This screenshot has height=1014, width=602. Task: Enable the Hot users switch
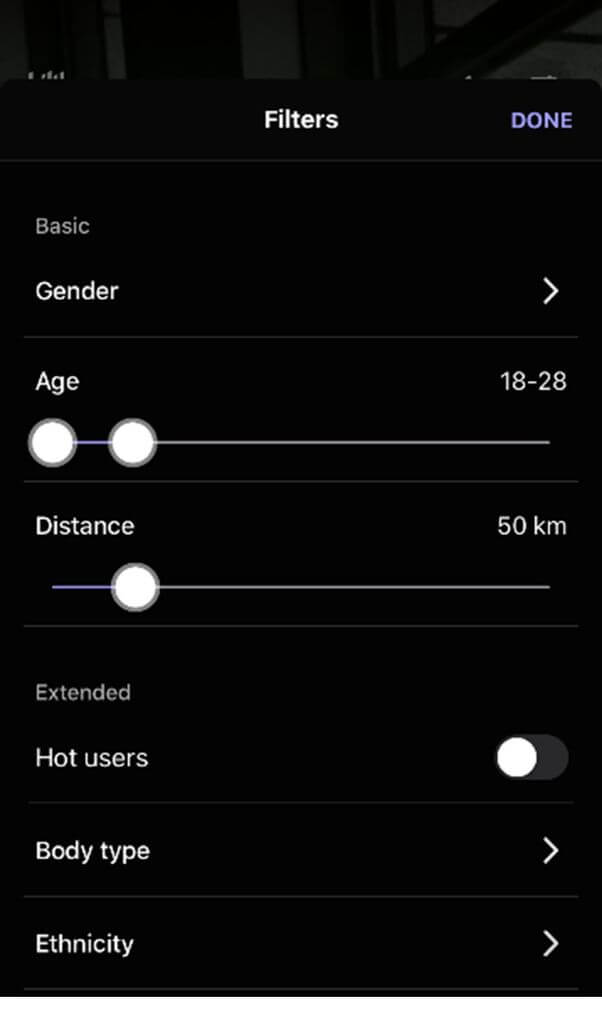[532, 757]
